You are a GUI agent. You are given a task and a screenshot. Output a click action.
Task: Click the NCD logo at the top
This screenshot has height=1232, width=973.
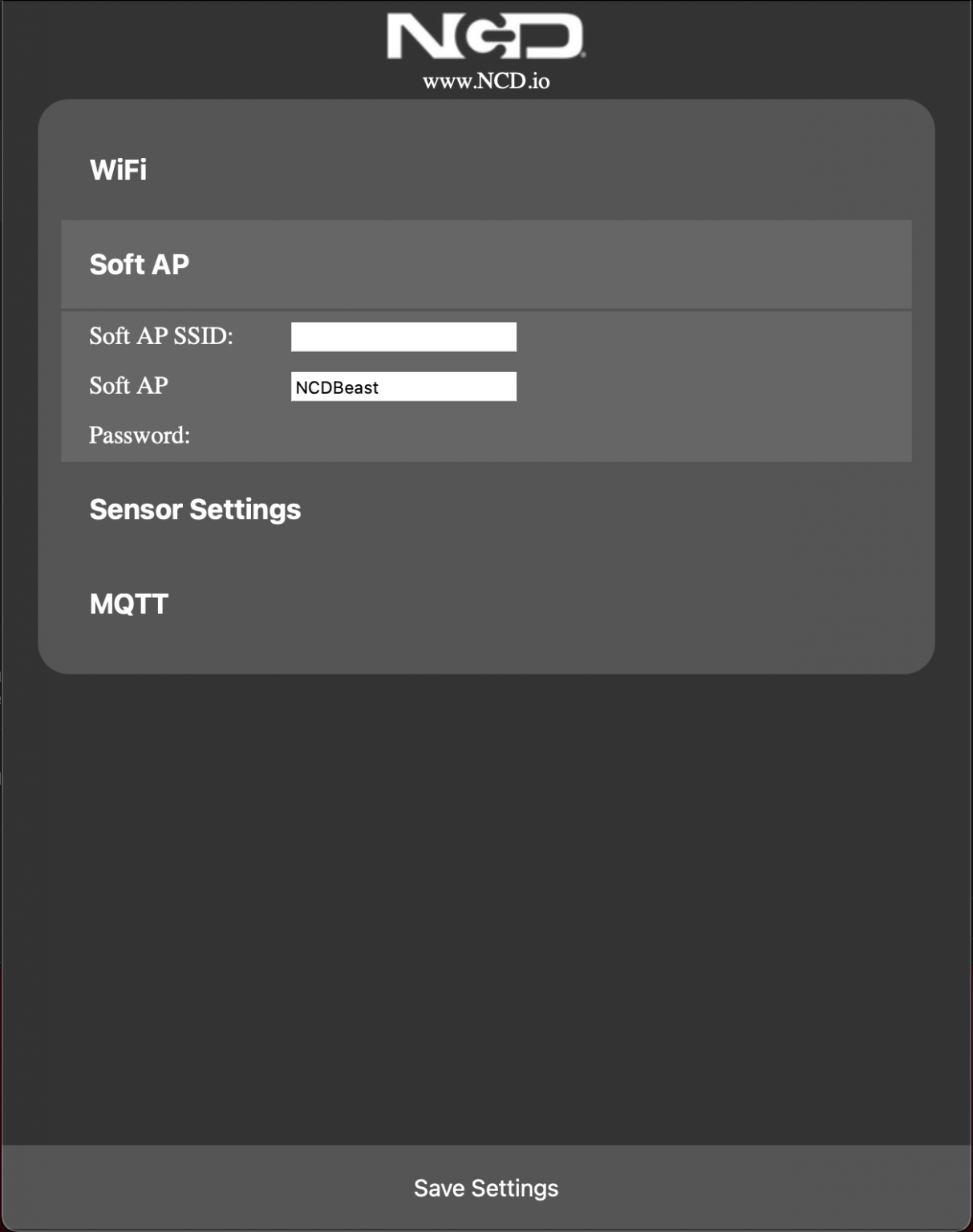point(486,36)
